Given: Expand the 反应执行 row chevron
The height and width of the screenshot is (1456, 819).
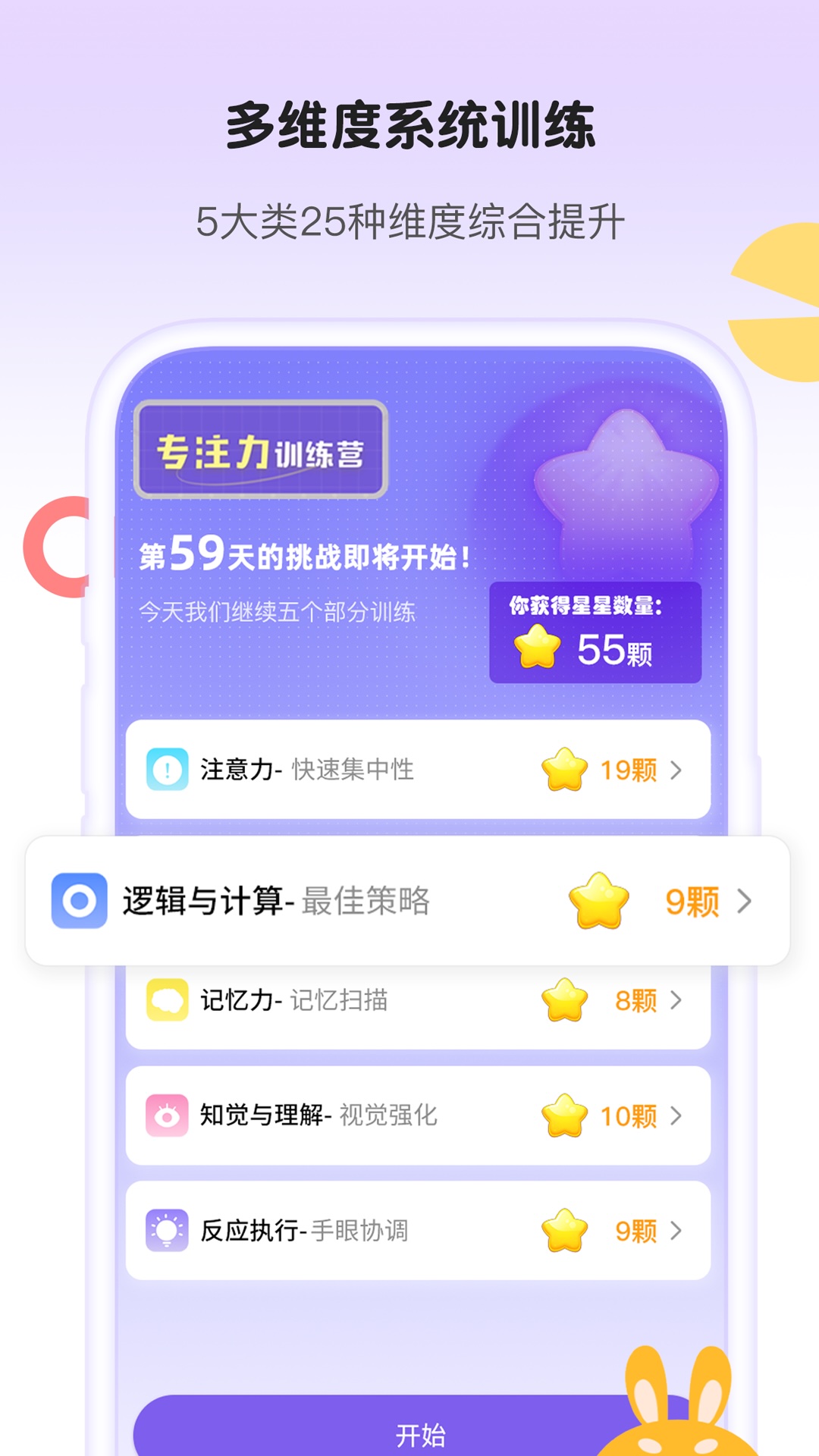Looking at the screenshot, I should tap(677, 1228).
